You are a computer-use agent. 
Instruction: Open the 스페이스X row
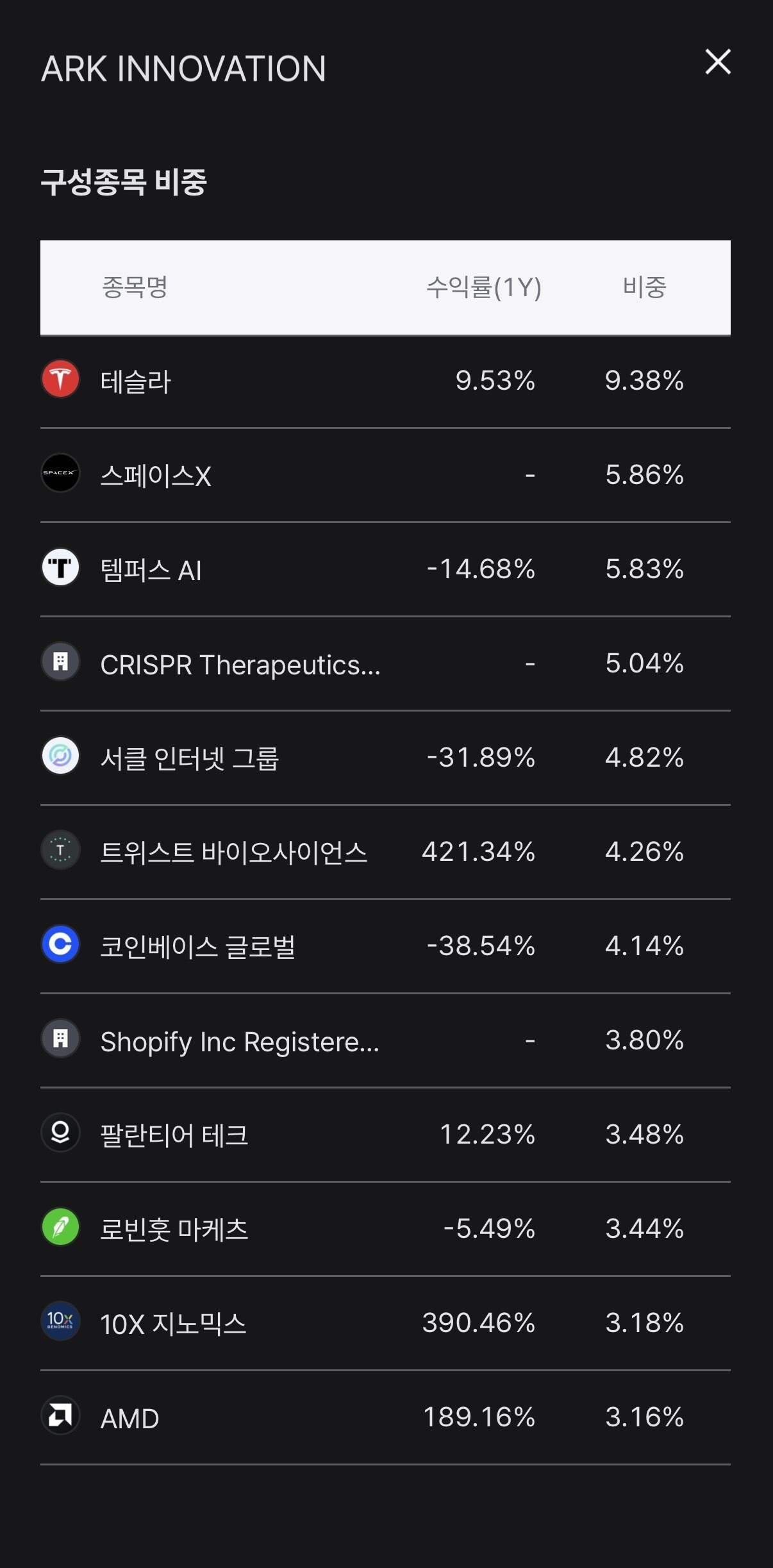tap(385, 475)
